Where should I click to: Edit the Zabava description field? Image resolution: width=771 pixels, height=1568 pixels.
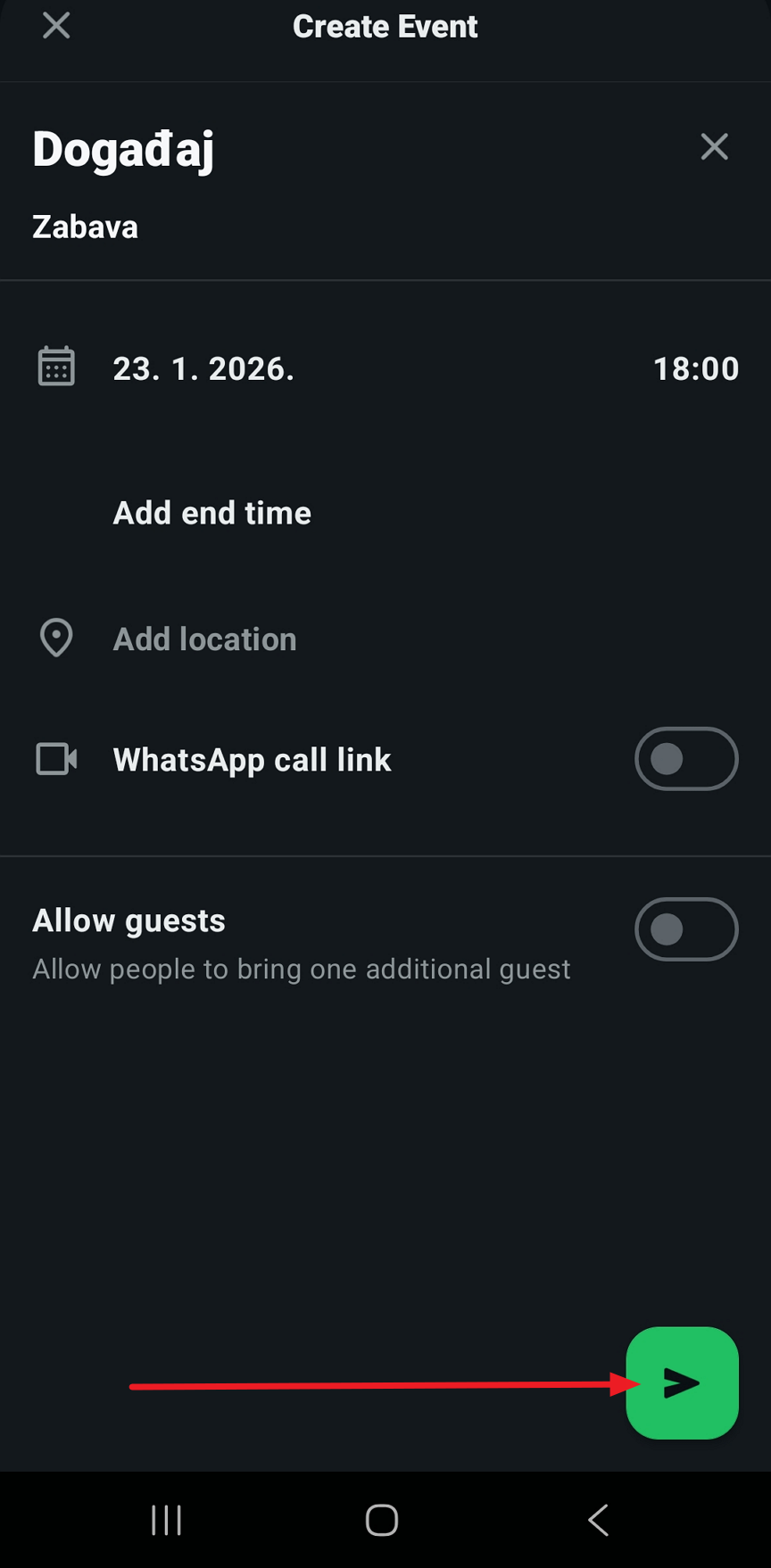[86, 227]
